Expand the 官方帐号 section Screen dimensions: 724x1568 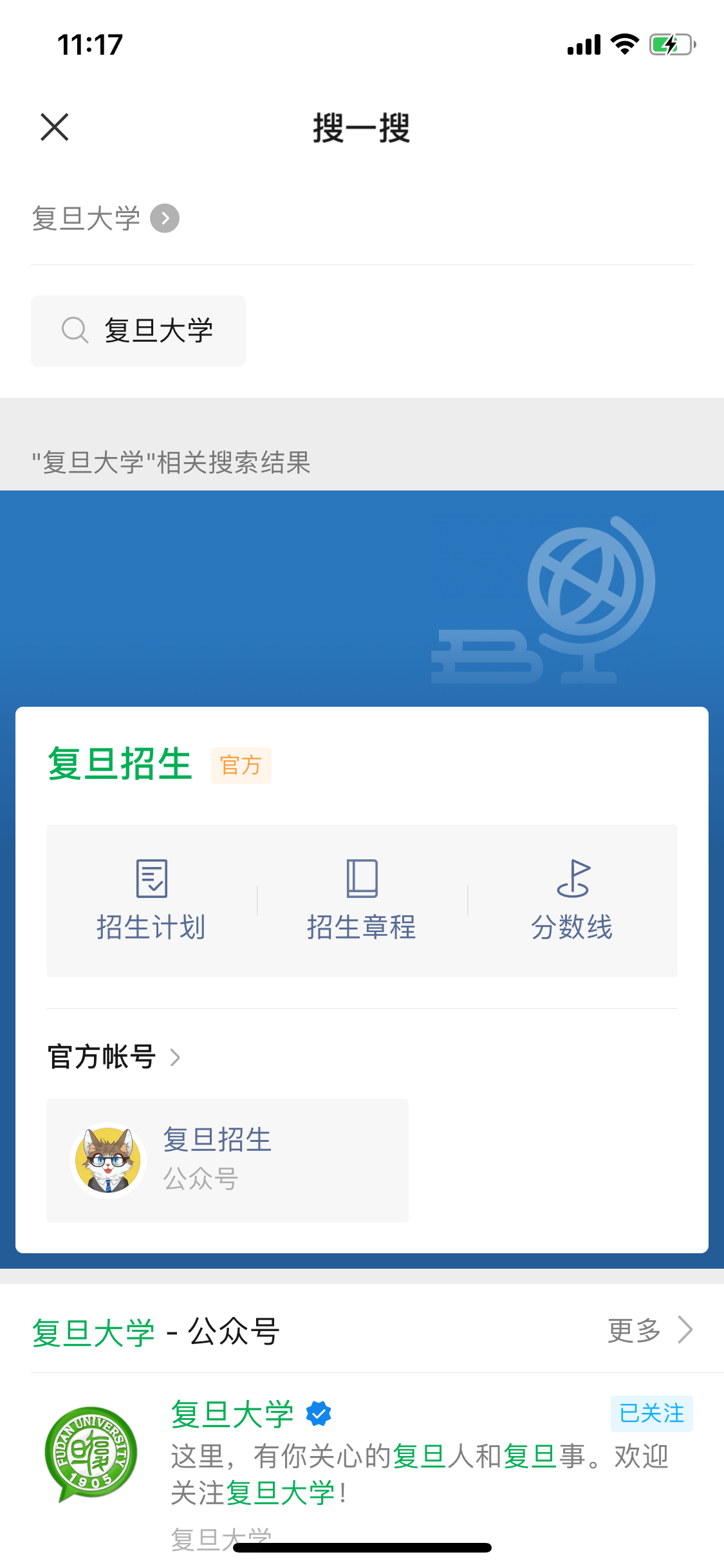click(x=115, y=1057)
